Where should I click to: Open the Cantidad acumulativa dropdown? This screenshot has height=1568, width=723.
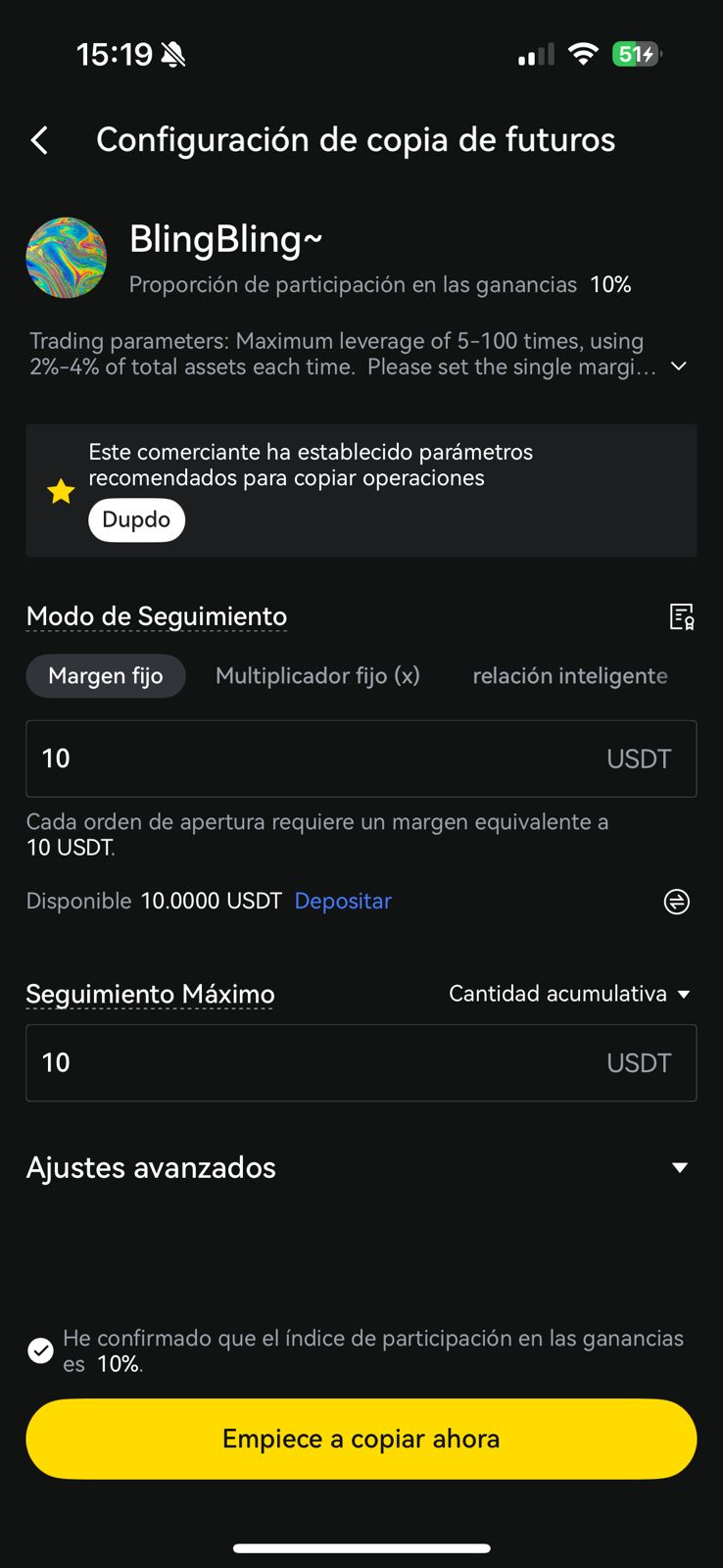pos(569,994)
